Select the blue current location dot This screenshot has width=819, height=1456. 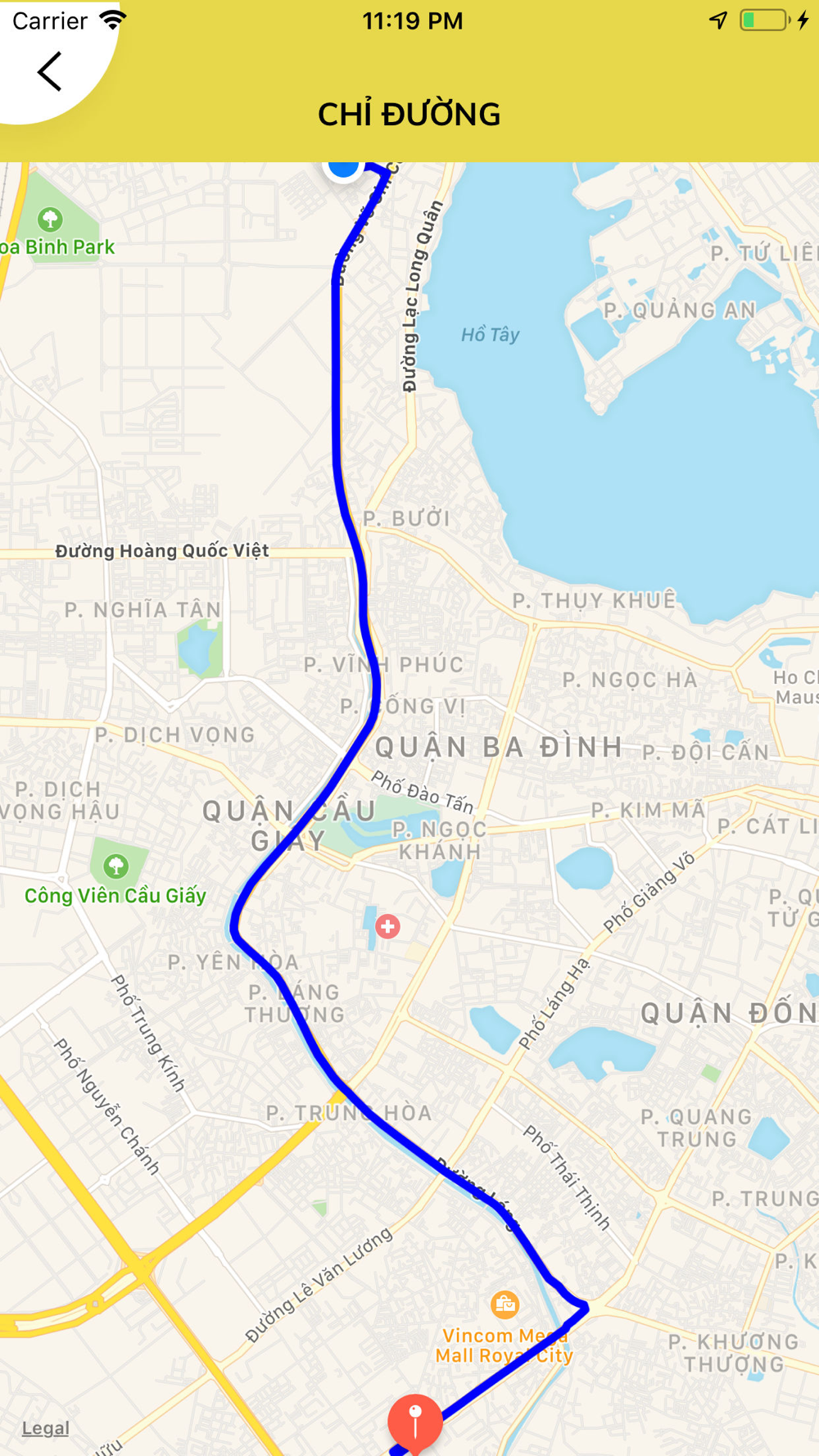pos(343,166)
